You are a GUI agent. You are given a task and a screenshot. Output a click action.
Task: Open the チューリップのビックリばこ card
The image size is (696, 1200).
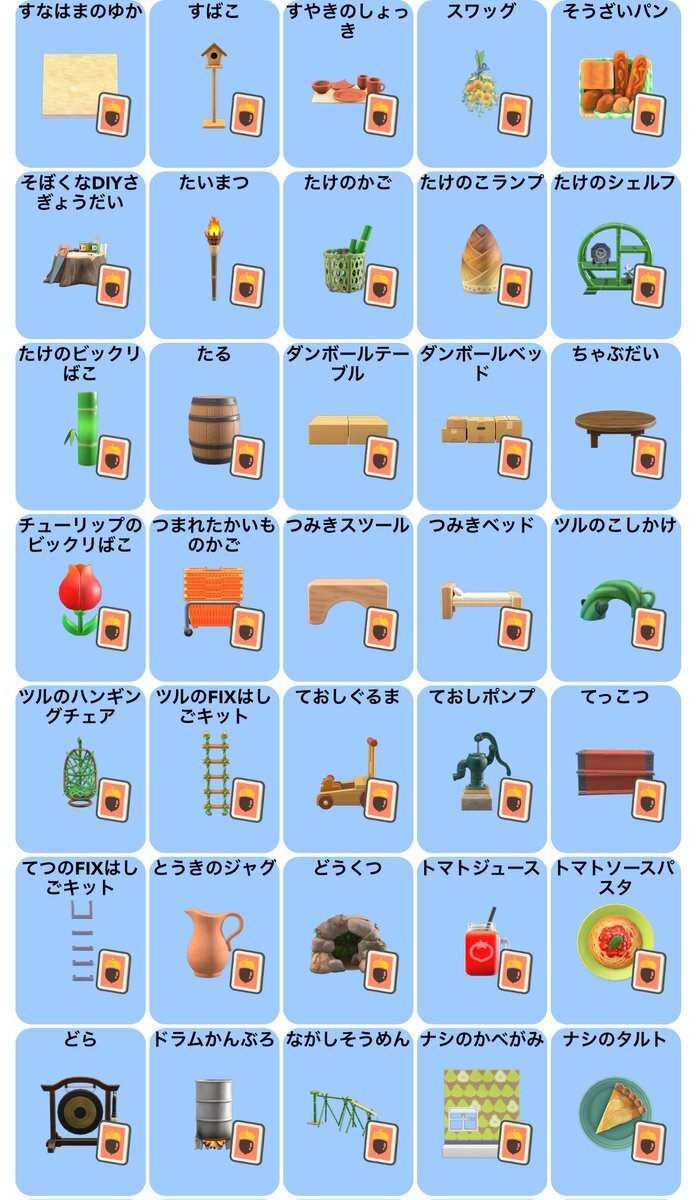pos(80,598)
